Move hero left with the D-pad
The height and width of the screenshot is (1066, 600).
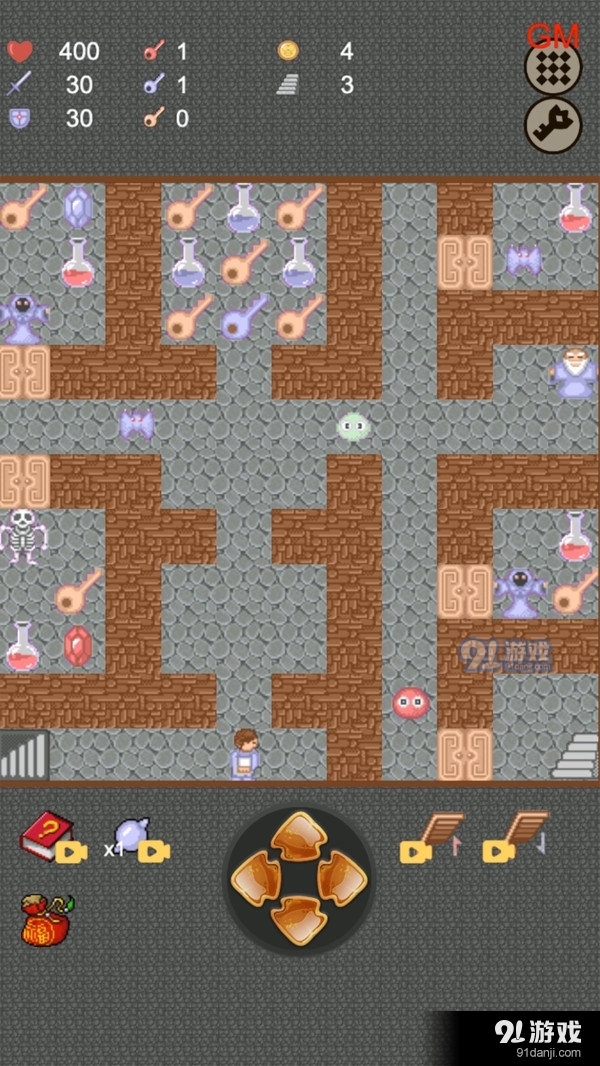point(256,879)
